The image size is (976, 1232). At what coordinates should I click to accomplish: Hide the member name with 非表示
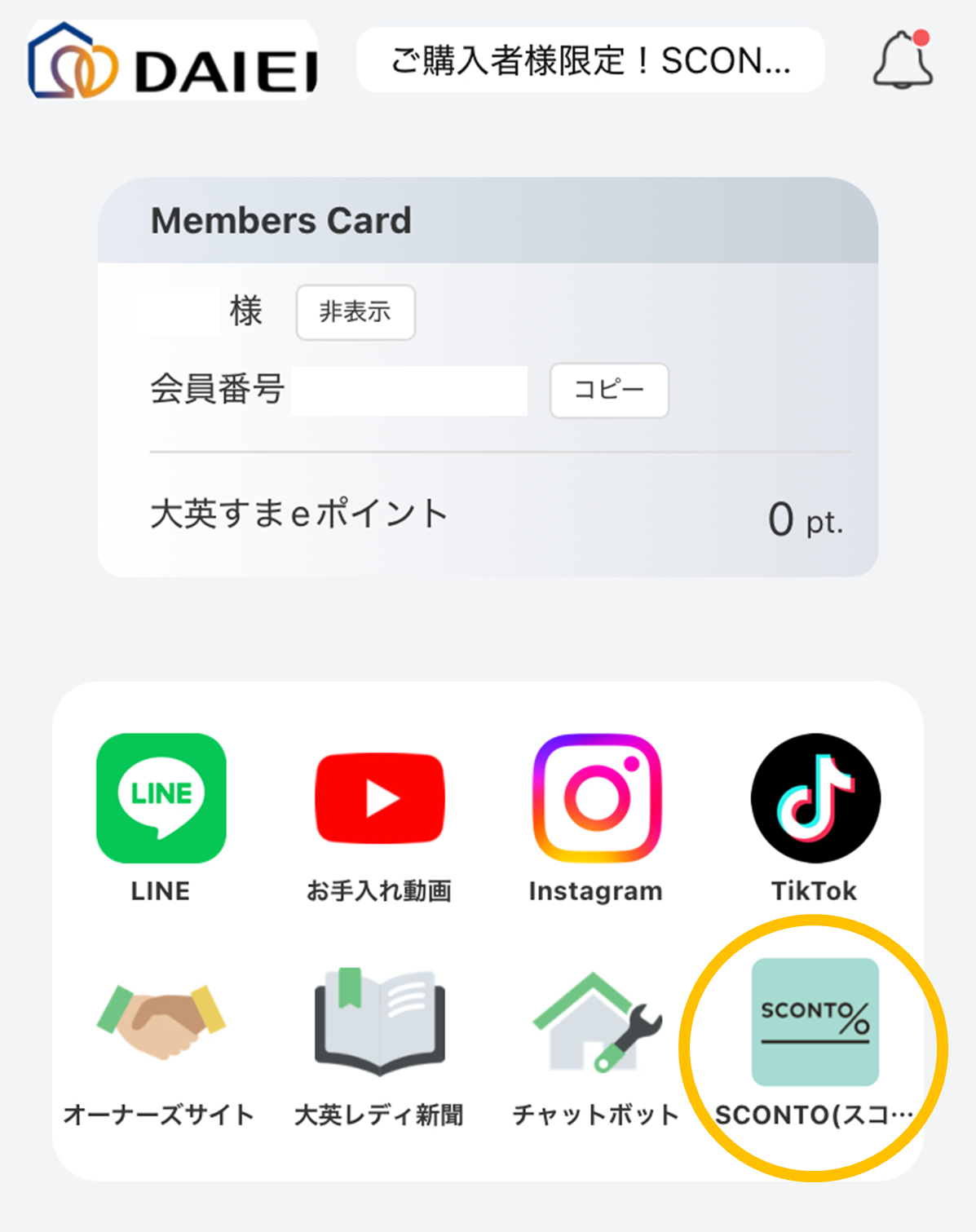pyautogui.click(x=356, y=312)
